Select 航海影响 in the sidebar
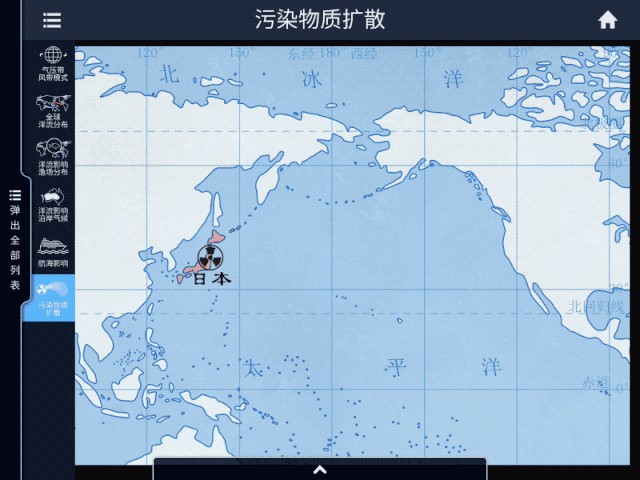This screenshot has width=640, height=480. (51, 252)
